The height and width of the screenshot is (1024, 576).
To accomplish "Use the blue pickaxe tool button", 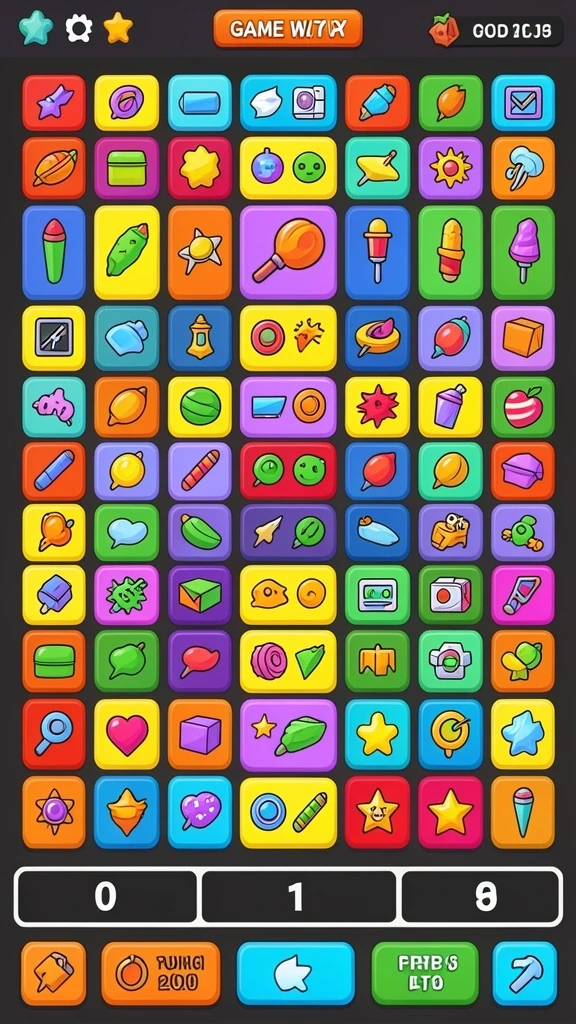I will 524,973.
